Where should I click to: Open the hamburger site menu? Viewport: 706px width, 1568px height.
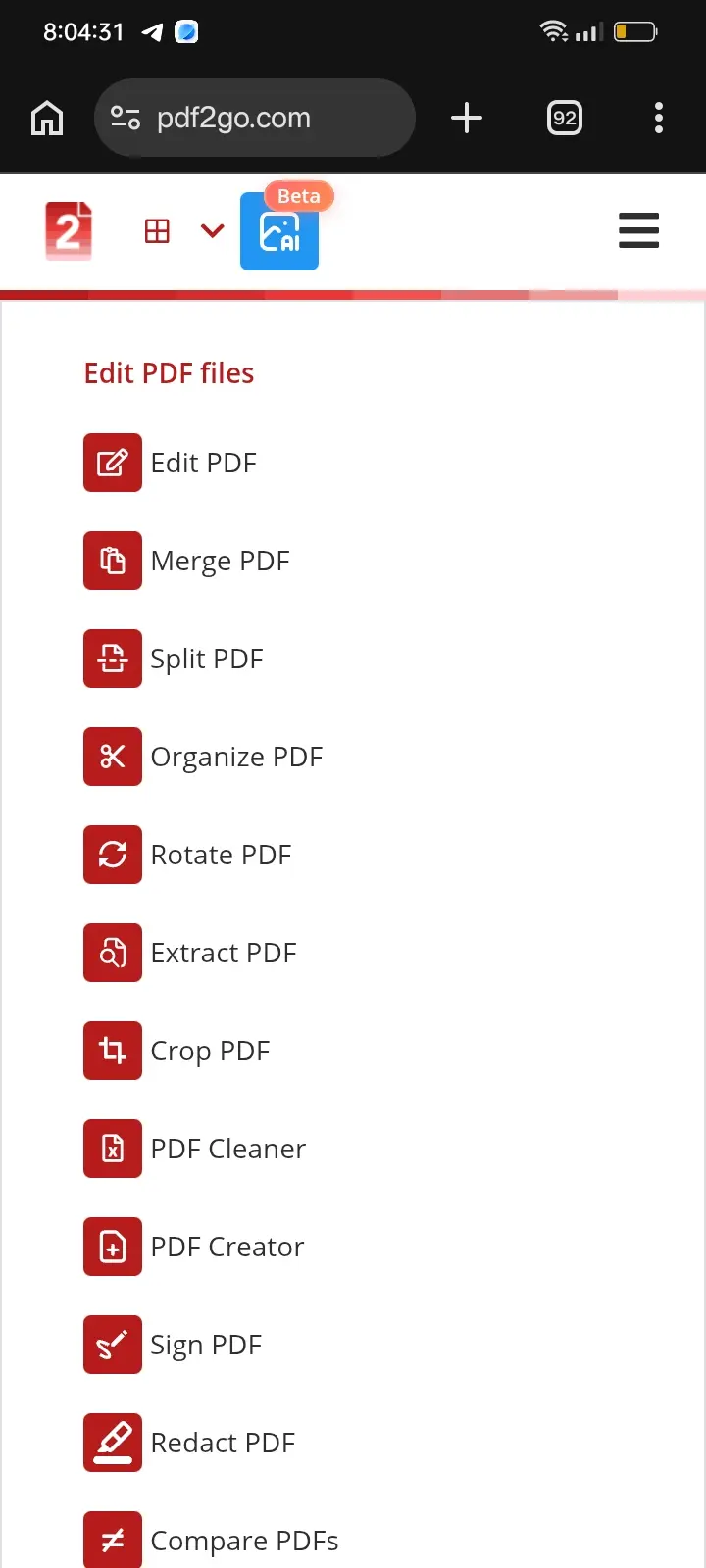(x=638, y=230)
